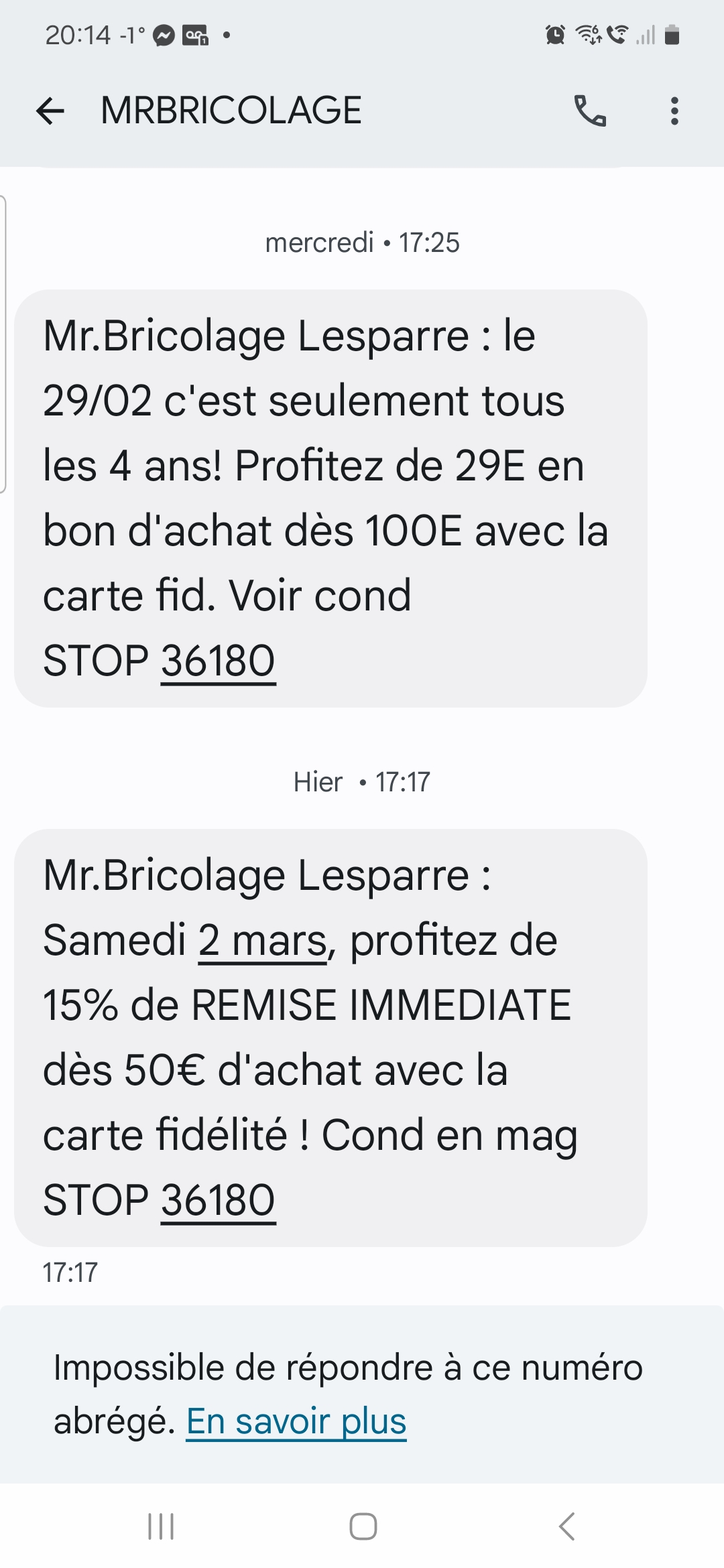Screen dimensions: 724x1568
Task: Tap the 36180 link in the 15% remise message
Action: (218, 1200)
